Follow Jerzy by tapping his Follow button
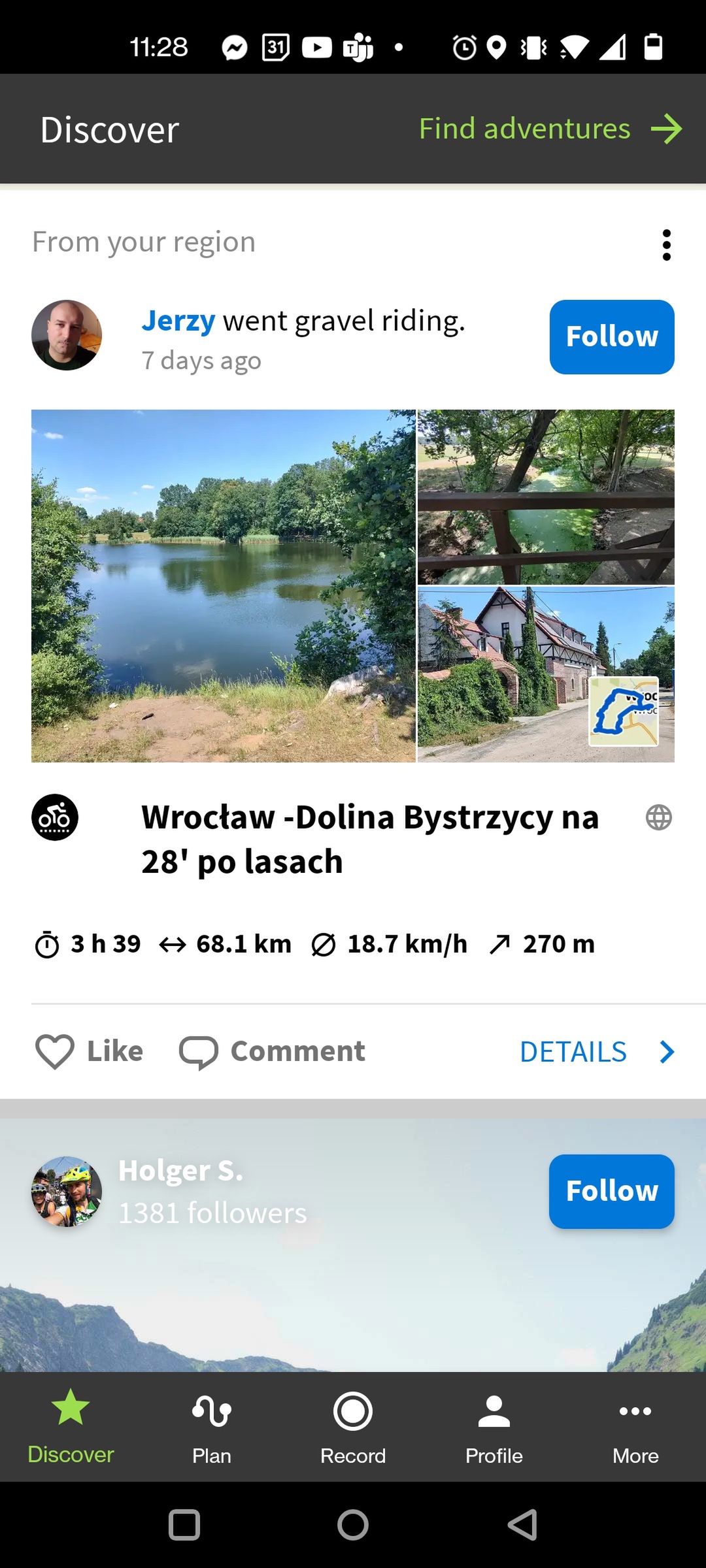The height and width of the screenshot is (1568, 706). 611,336
